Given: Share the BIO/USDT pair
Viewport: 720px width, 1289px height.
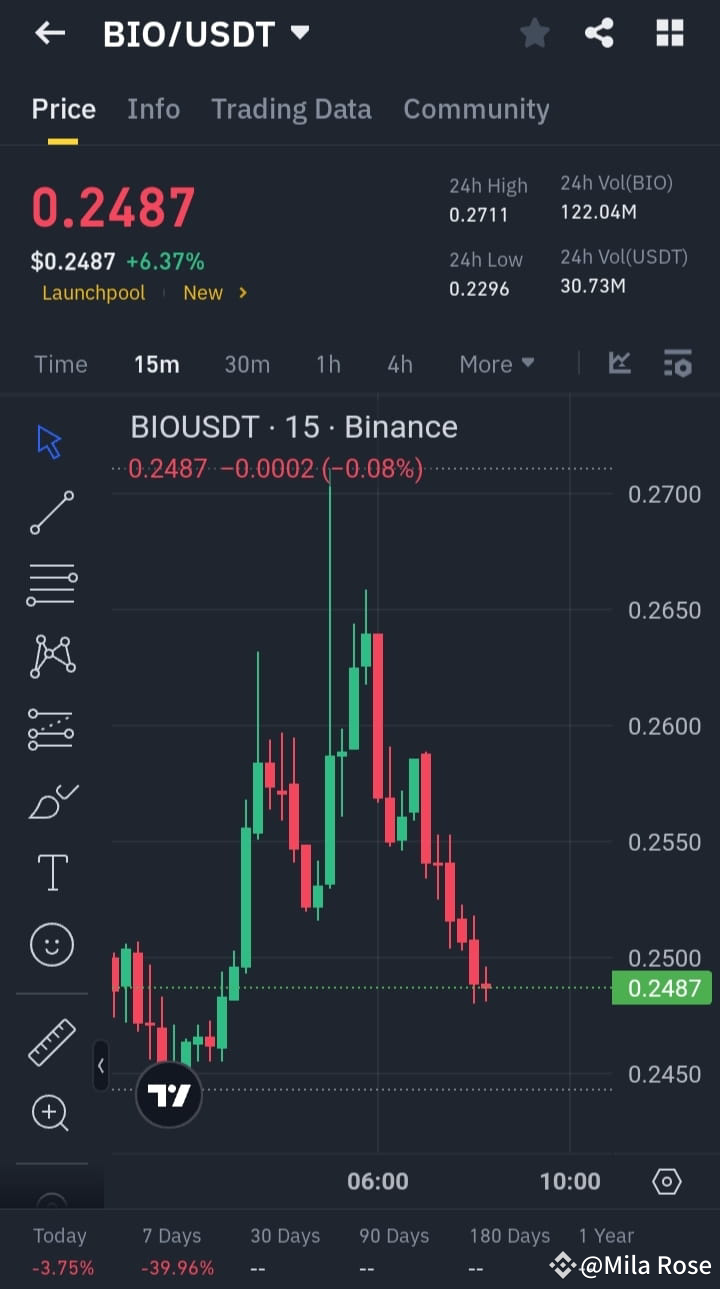Looking at the screenshot, I should click(599, 33).
